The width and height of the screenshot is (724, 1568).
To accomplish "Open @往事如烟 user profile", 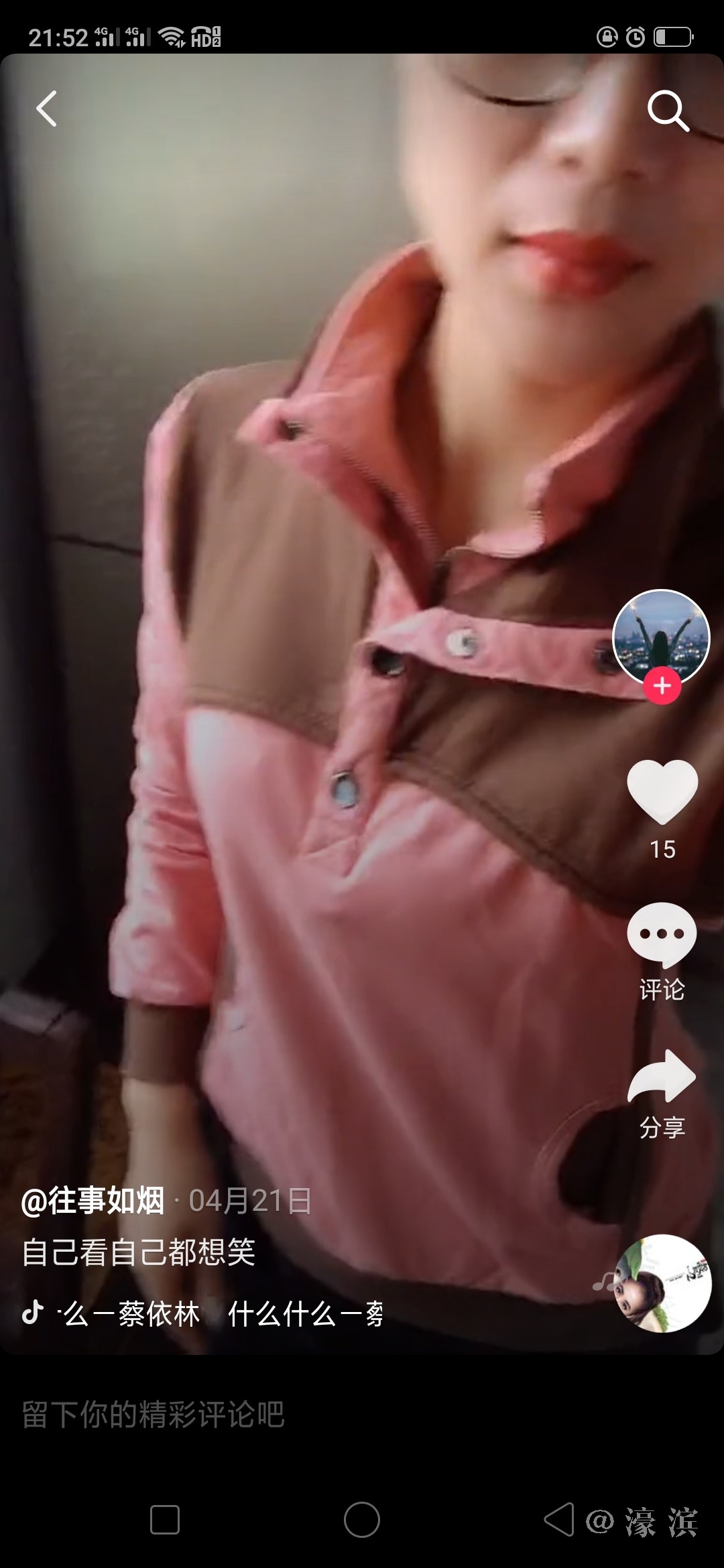I will [93, 1201].
